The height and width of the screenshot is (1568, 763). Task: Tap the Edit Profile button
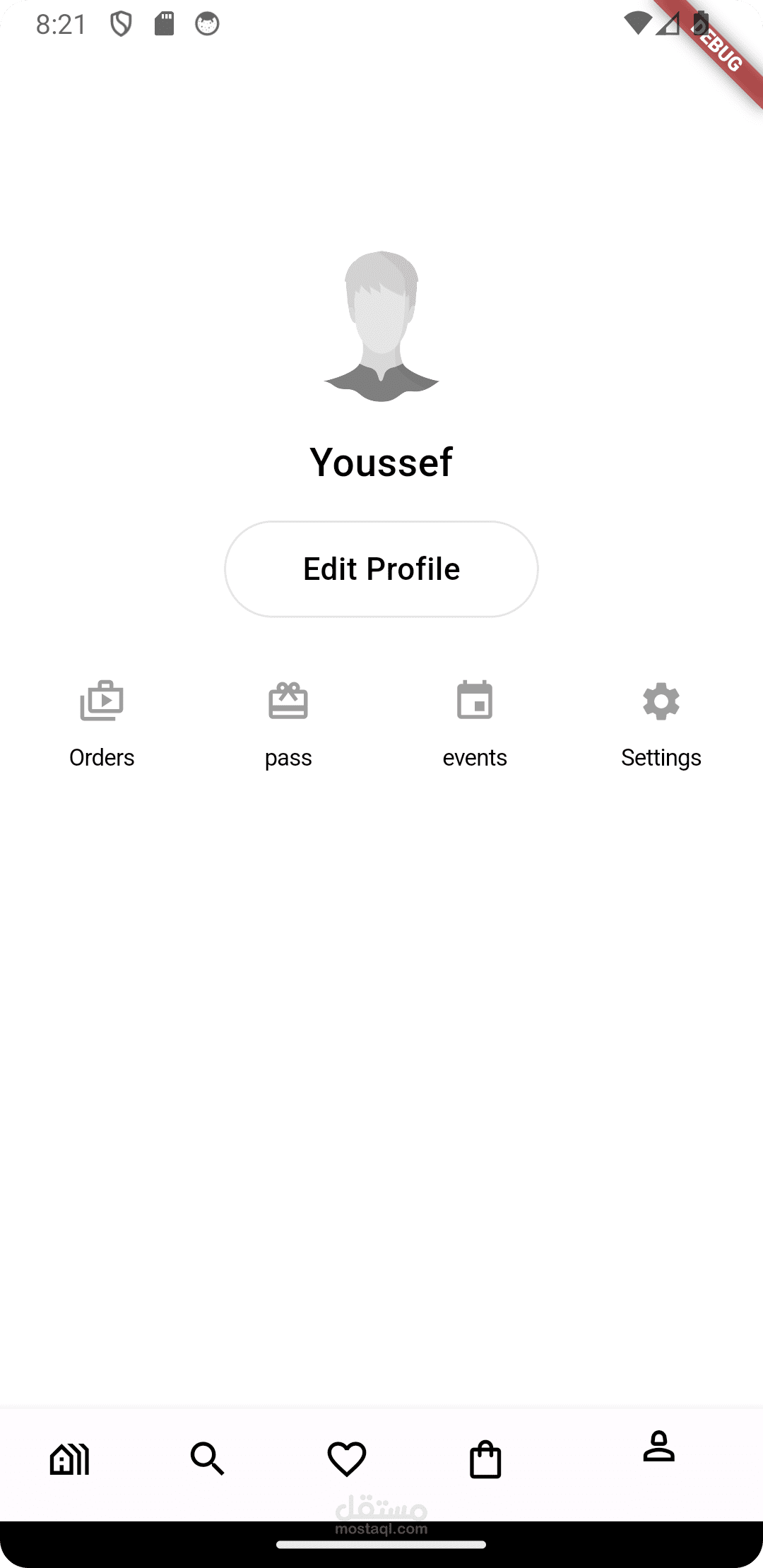[381, 569]
